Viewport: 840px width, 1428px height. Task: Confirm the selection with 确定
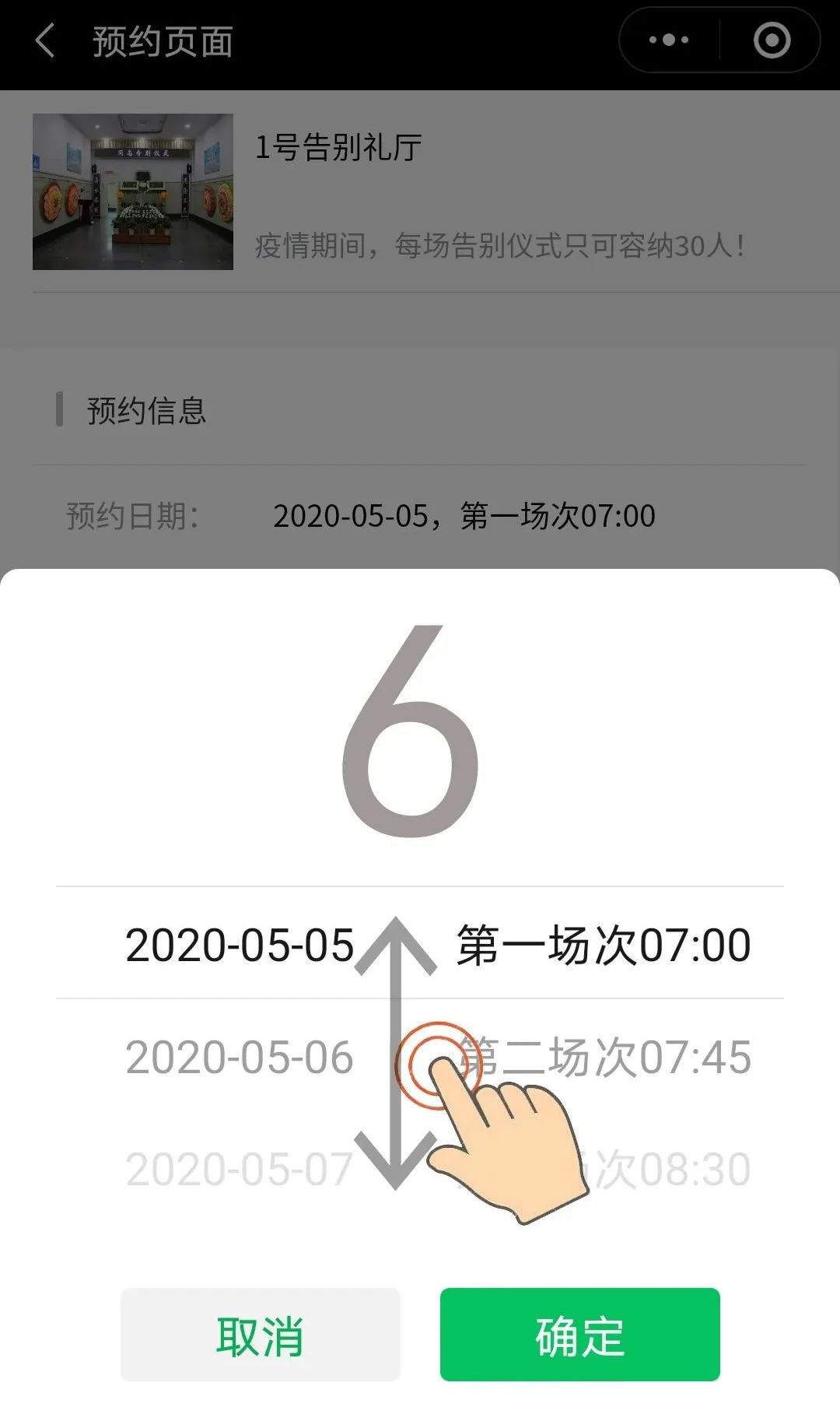(579, 1335)
